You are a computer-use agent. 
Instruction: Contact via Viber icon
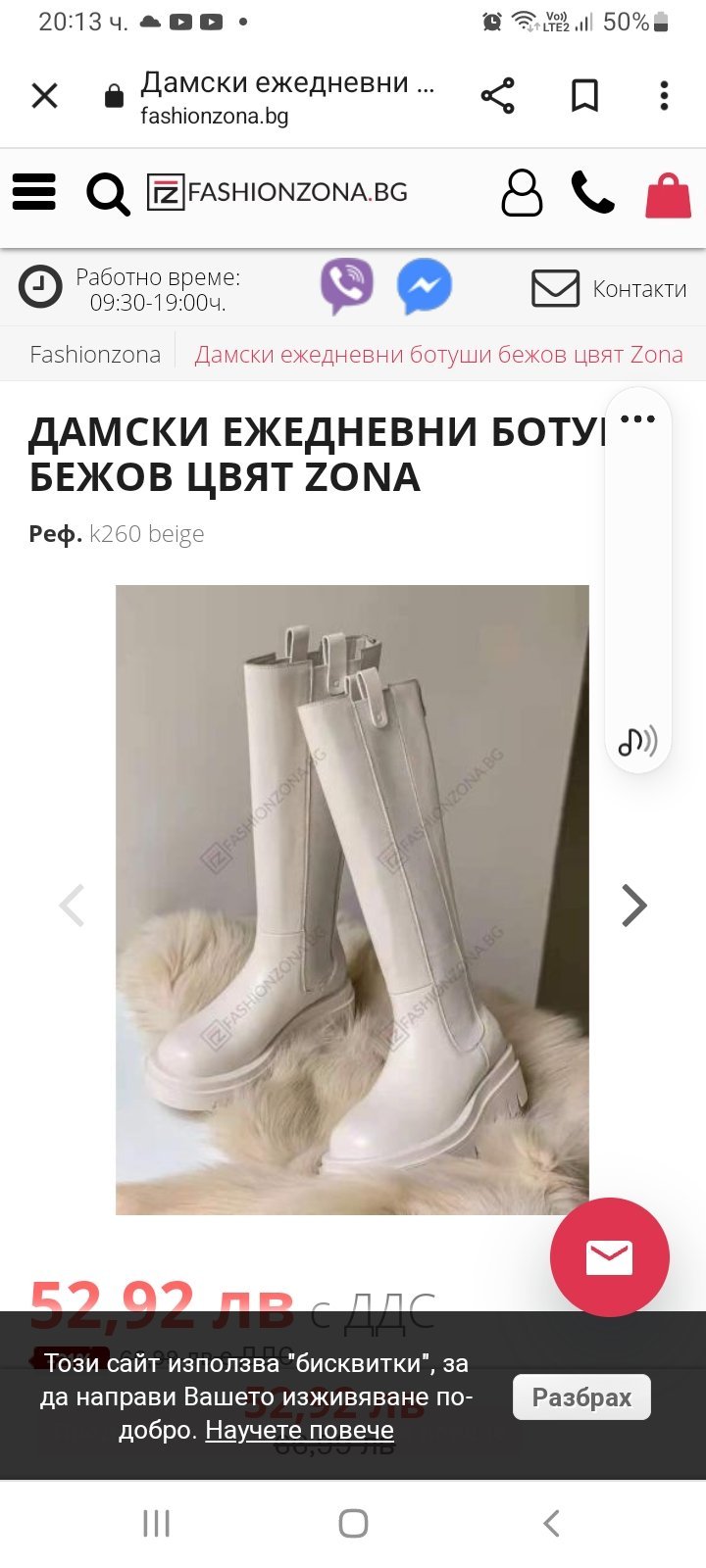(x=346, y=285)
